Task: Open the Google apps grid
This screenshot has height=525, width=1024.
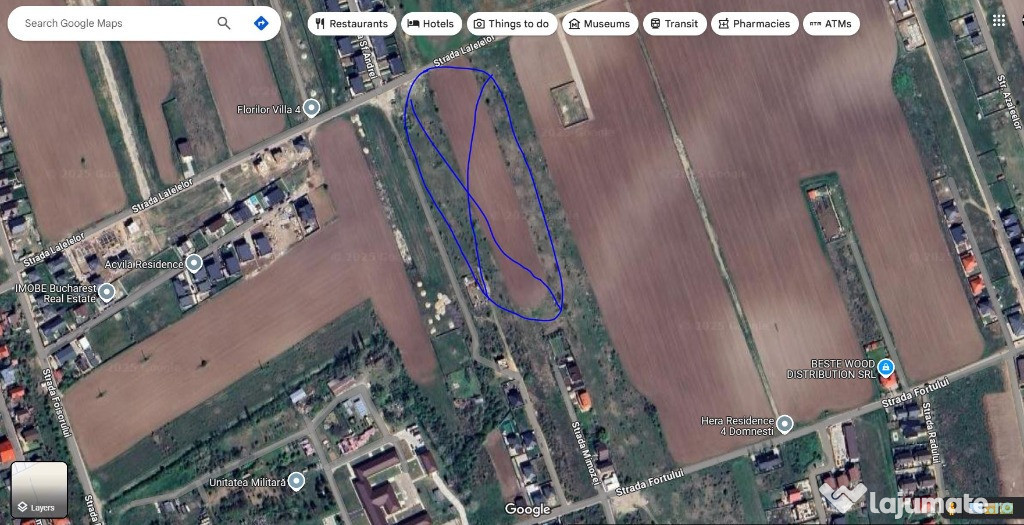Action: point(999,20)
